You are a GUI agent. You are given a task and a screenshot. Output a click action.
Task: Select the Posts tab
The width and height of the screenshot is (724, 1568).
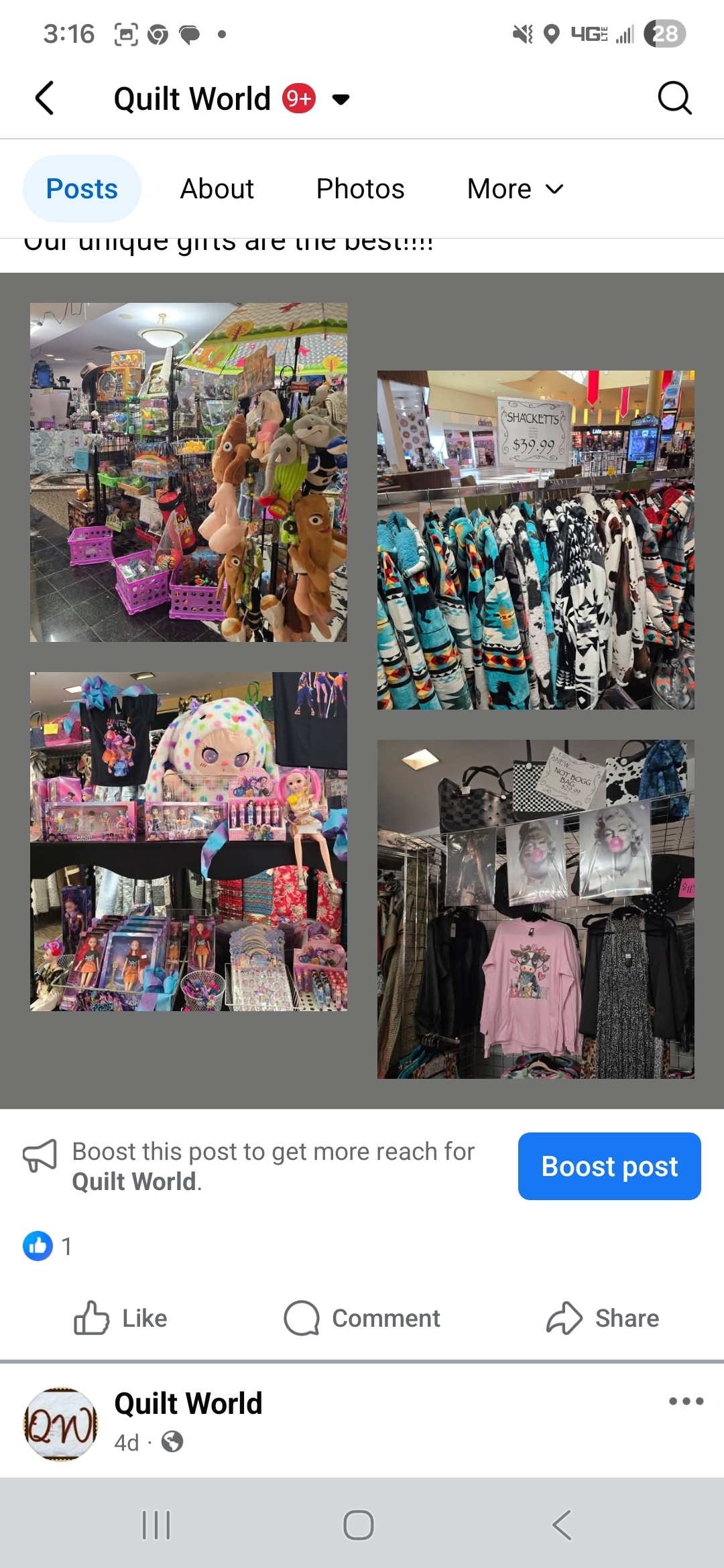coord(82,189)
